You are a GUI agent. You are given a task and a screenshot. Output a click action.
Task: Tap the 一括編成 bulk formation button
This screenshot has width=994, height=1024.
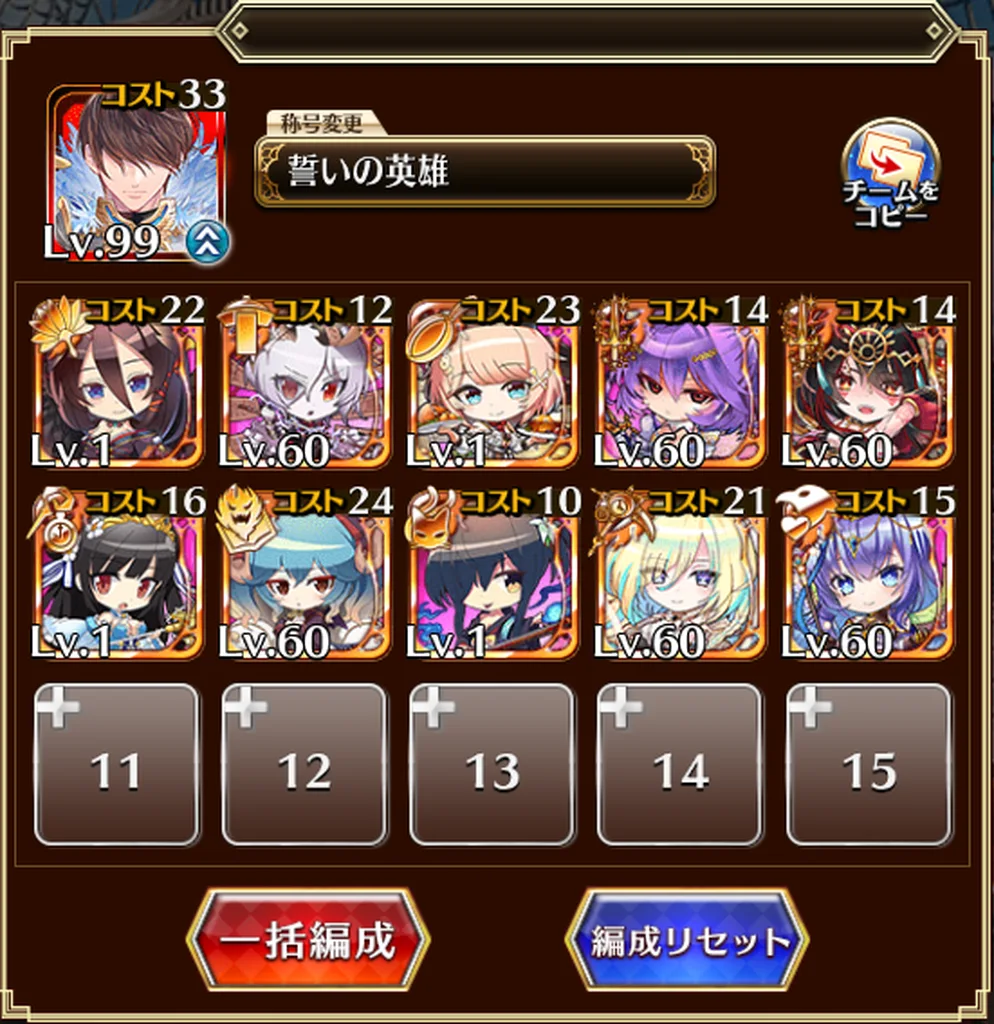tap(308, 943)
